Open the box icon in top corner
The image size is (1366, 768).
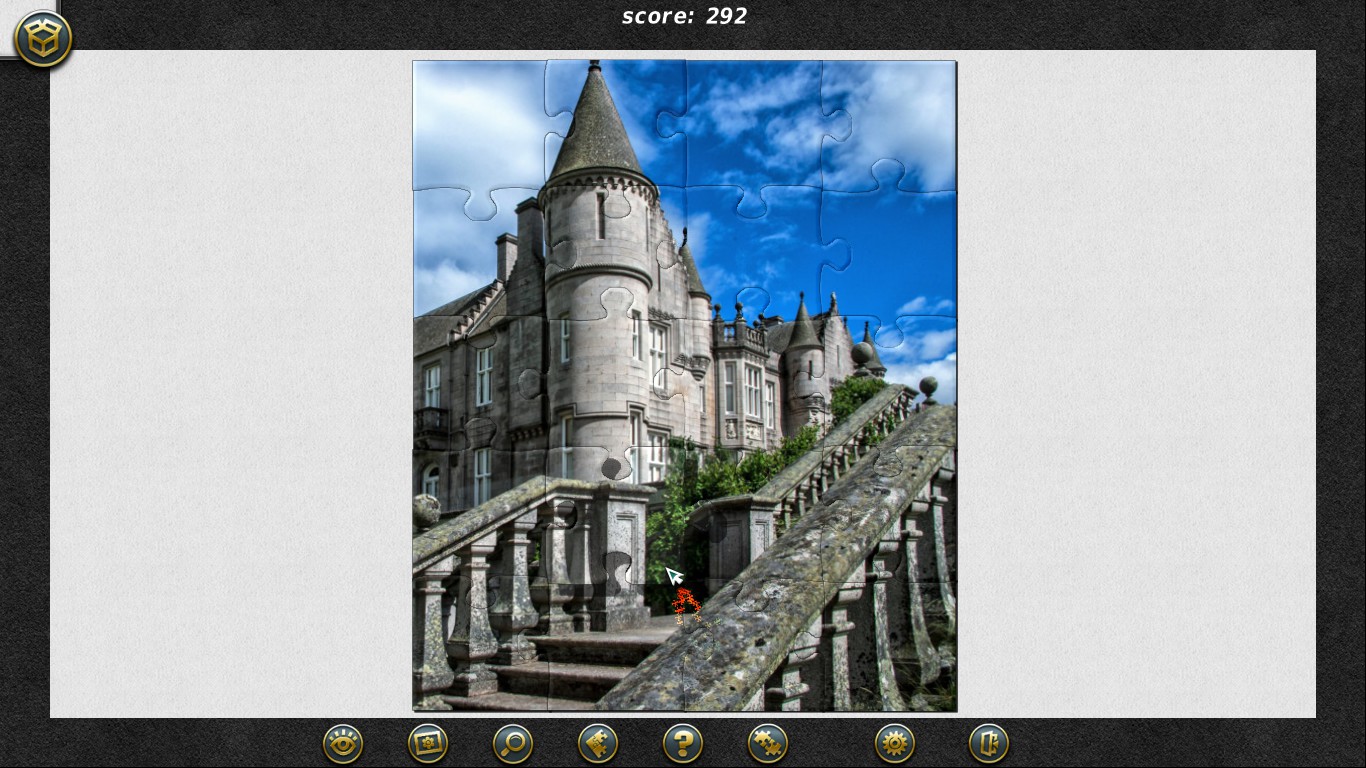[43, 39]
